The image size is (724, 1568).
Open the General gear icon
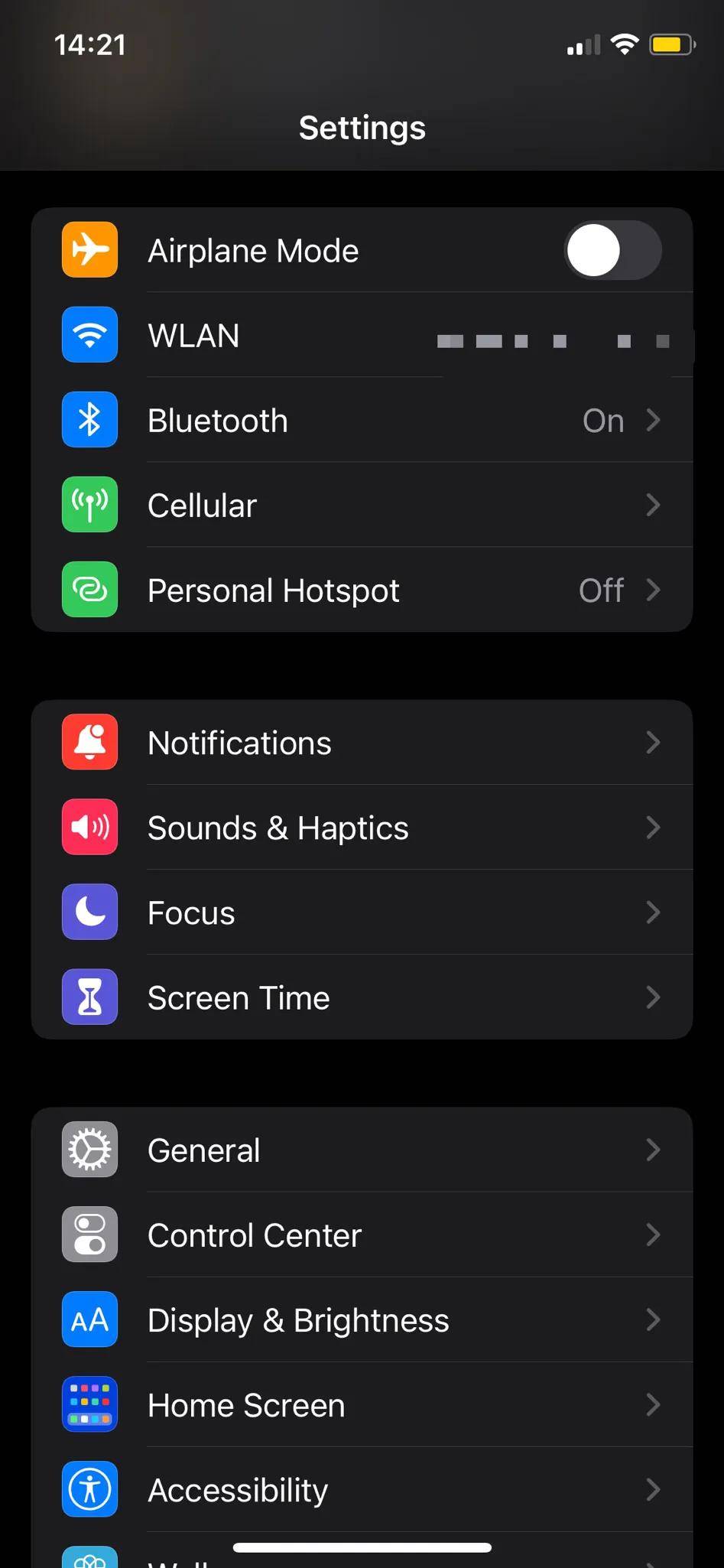89,1149
